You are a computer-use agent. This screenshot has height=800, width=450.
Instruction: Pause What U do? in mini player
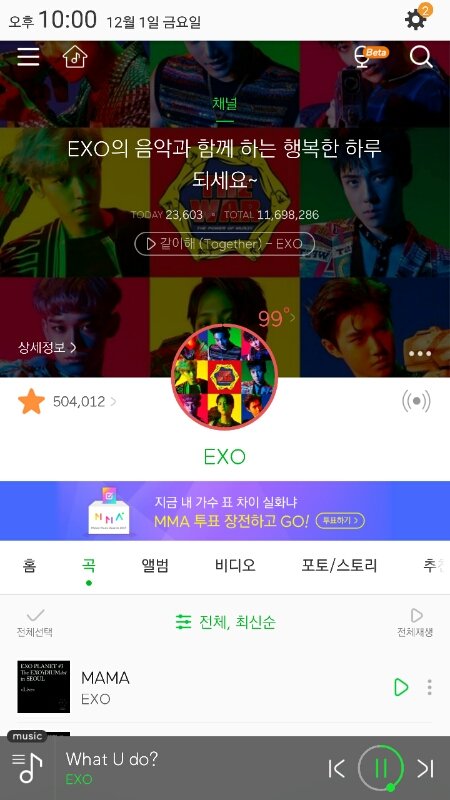point(381,768)
